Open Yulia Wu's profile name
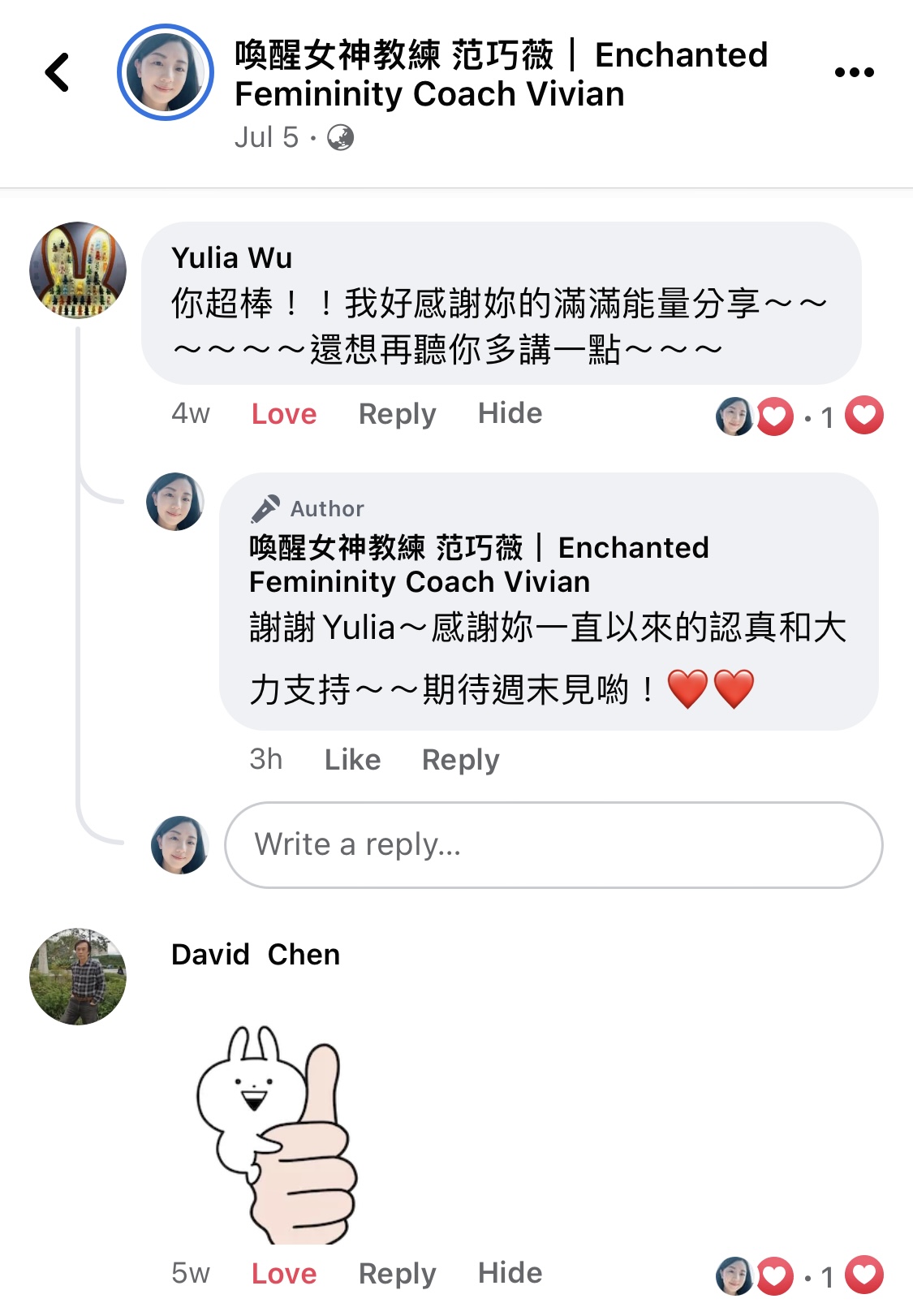Viewport: 913px width, 1316px height. [231, 258]
